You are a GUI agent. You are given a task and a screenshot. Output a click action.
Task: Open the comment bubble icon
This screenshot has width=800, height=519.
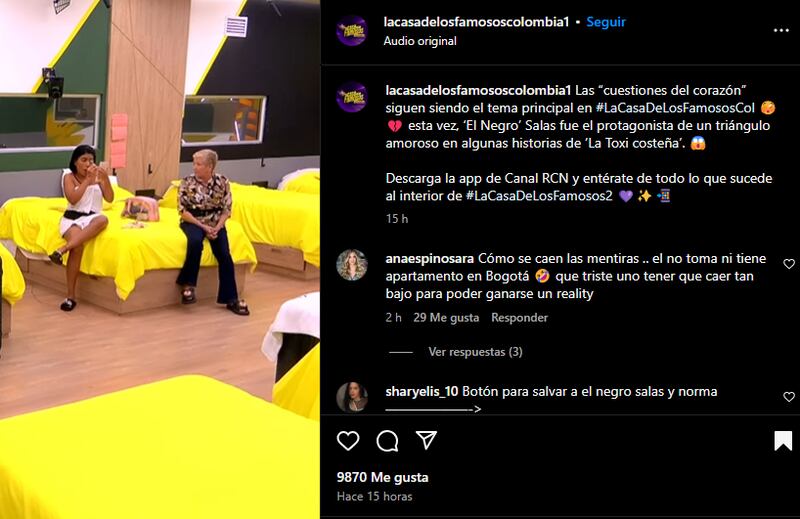pos(387,441)
